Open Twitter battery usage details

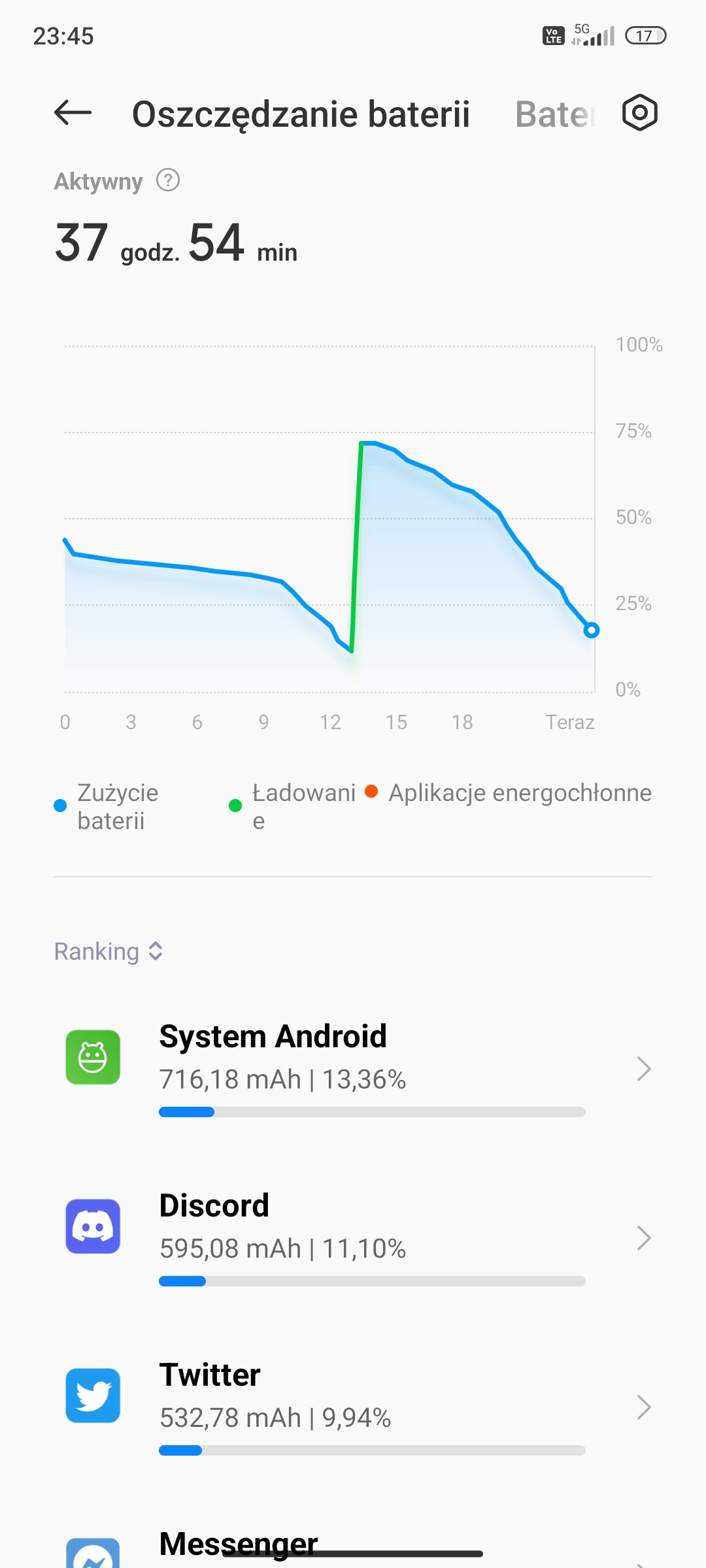tap(353, 1407)
